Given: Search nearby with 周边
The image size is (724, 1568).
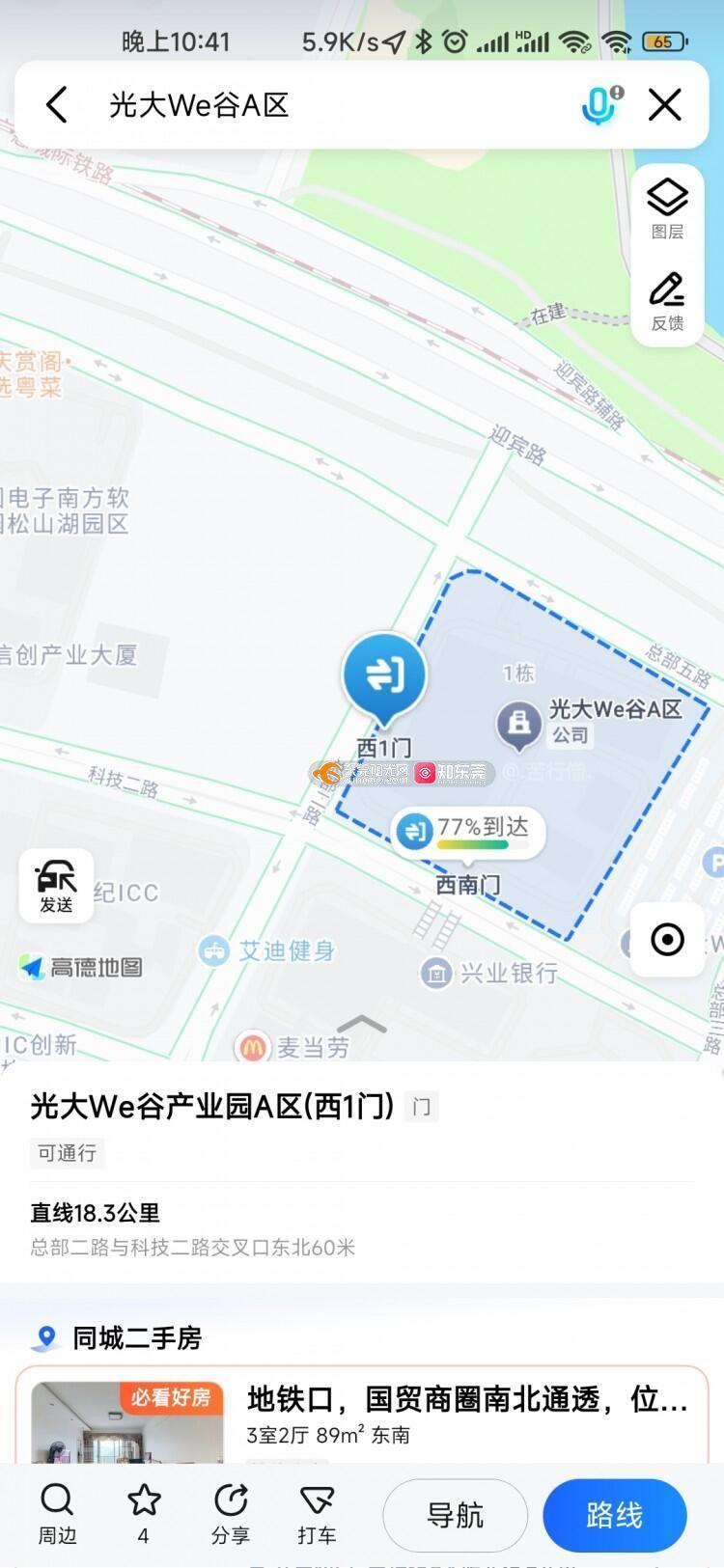Looking at the screenshot, I should (57, 1514).
